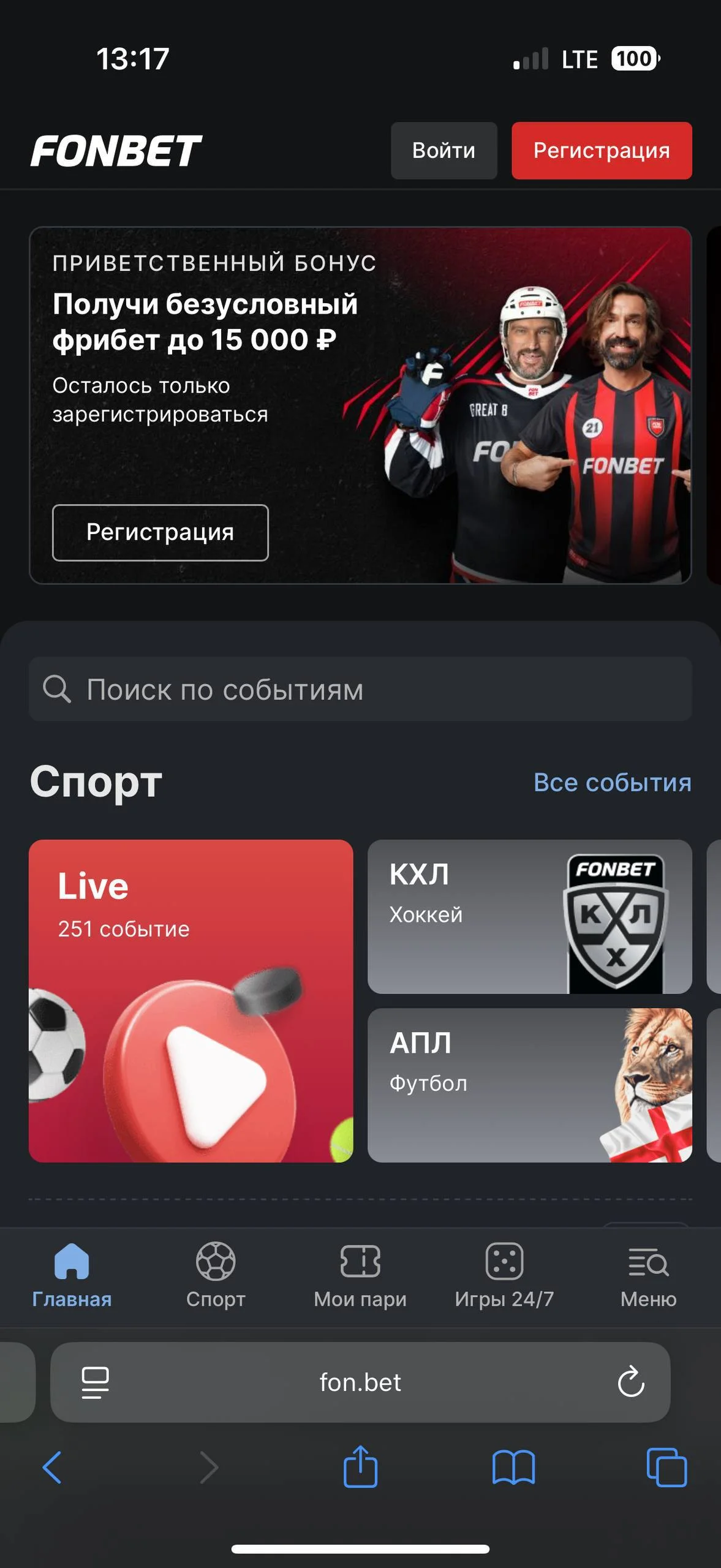721x1568 pixels.
Task: Go back in the Safari toolbar
Action: coord(52,1468)
